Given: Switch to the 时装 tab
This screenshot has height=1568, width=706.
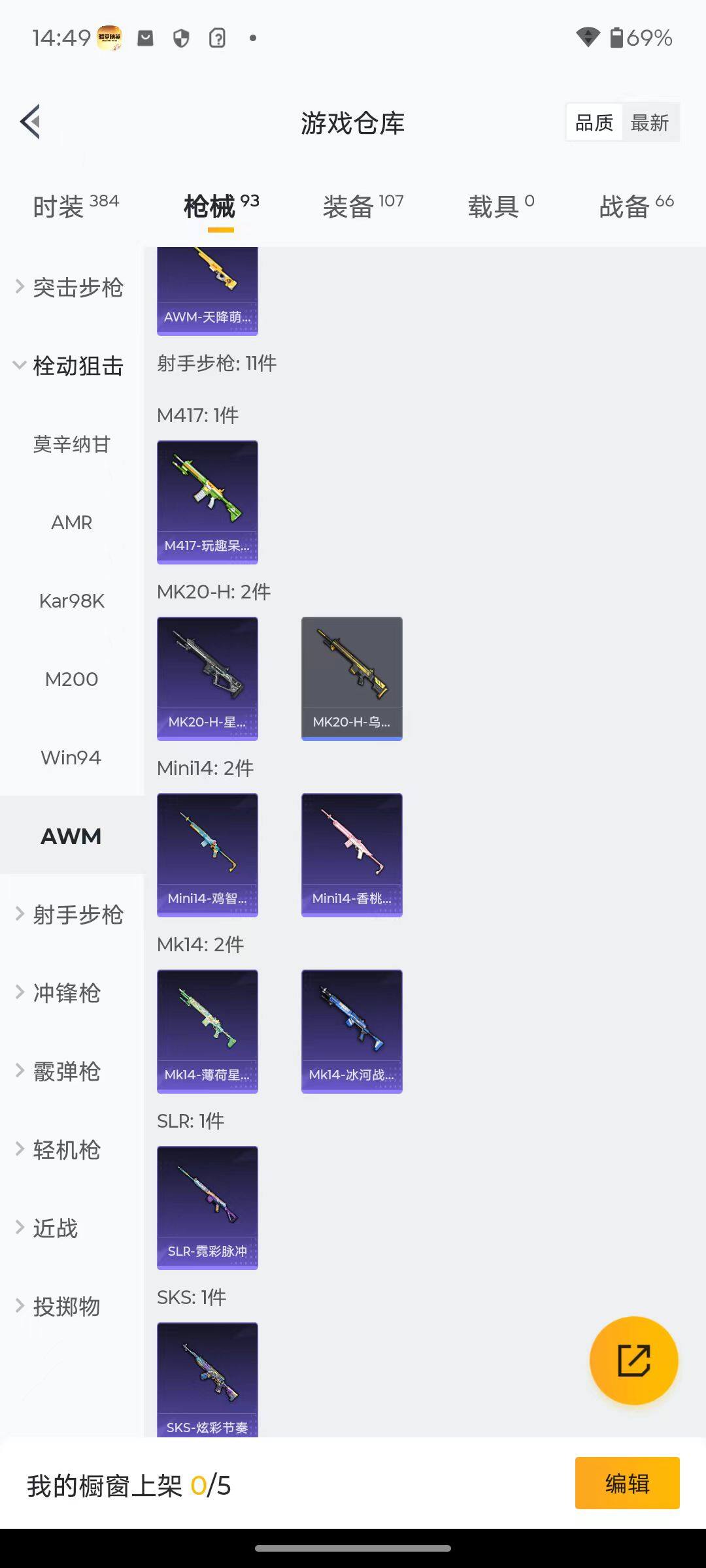Looking at the screenshot, I should [x=76, y=206].
